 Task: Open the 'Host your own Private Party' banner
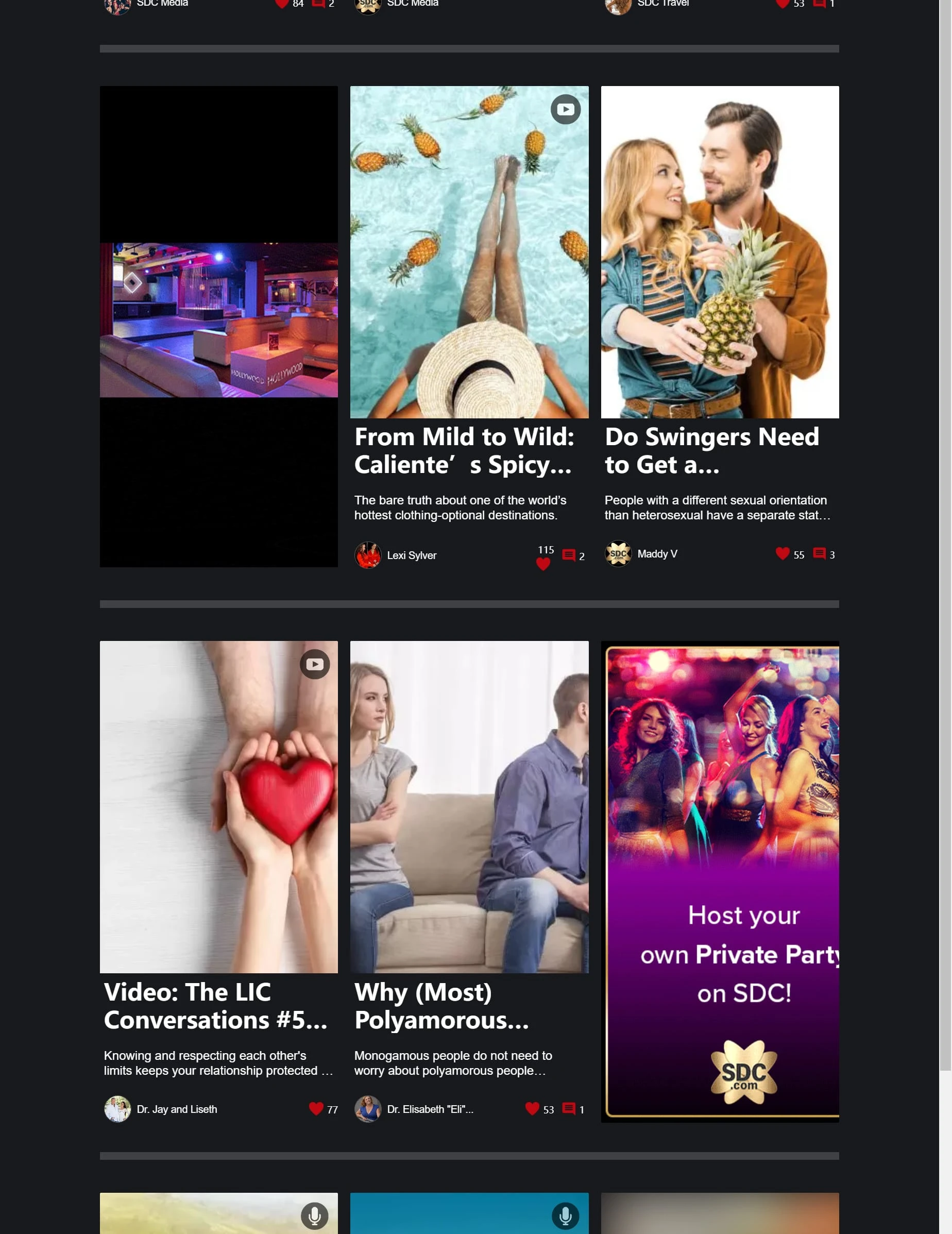coord(719,881)
